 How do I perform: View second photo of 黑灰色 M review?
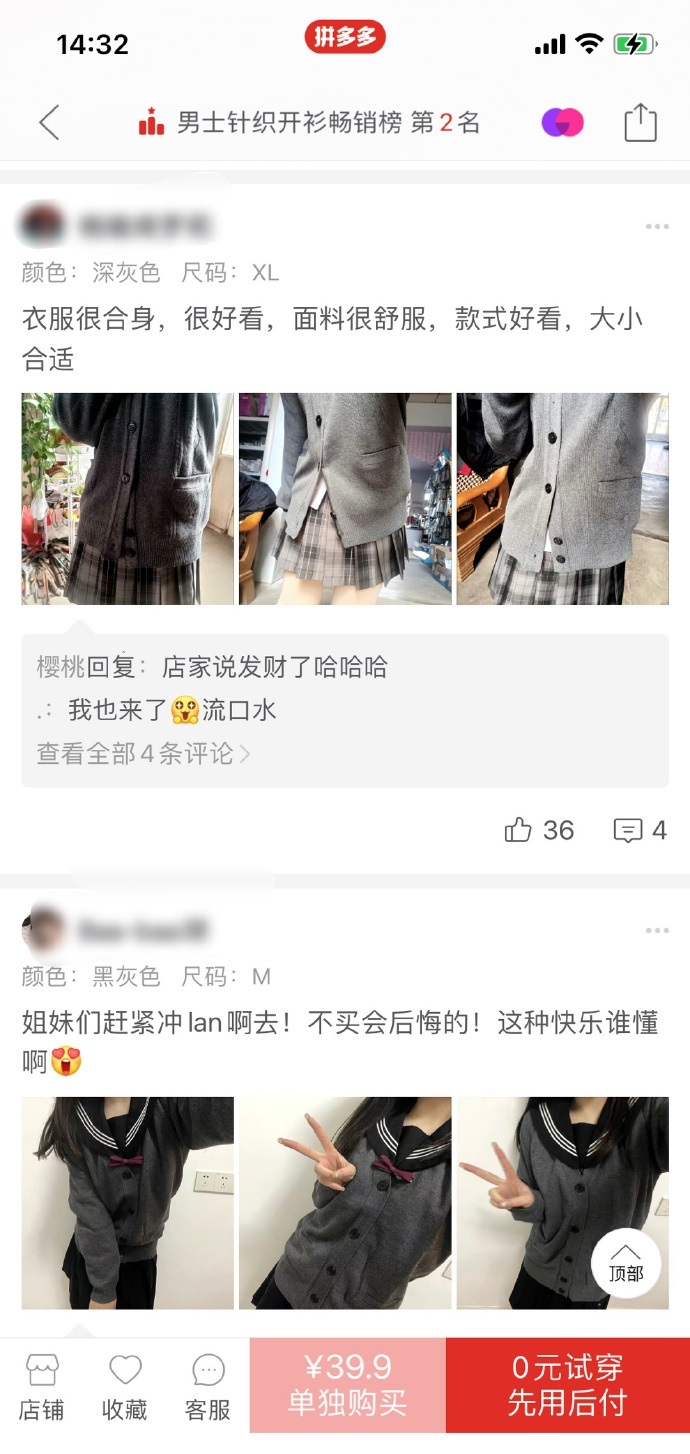[345, 1203]
